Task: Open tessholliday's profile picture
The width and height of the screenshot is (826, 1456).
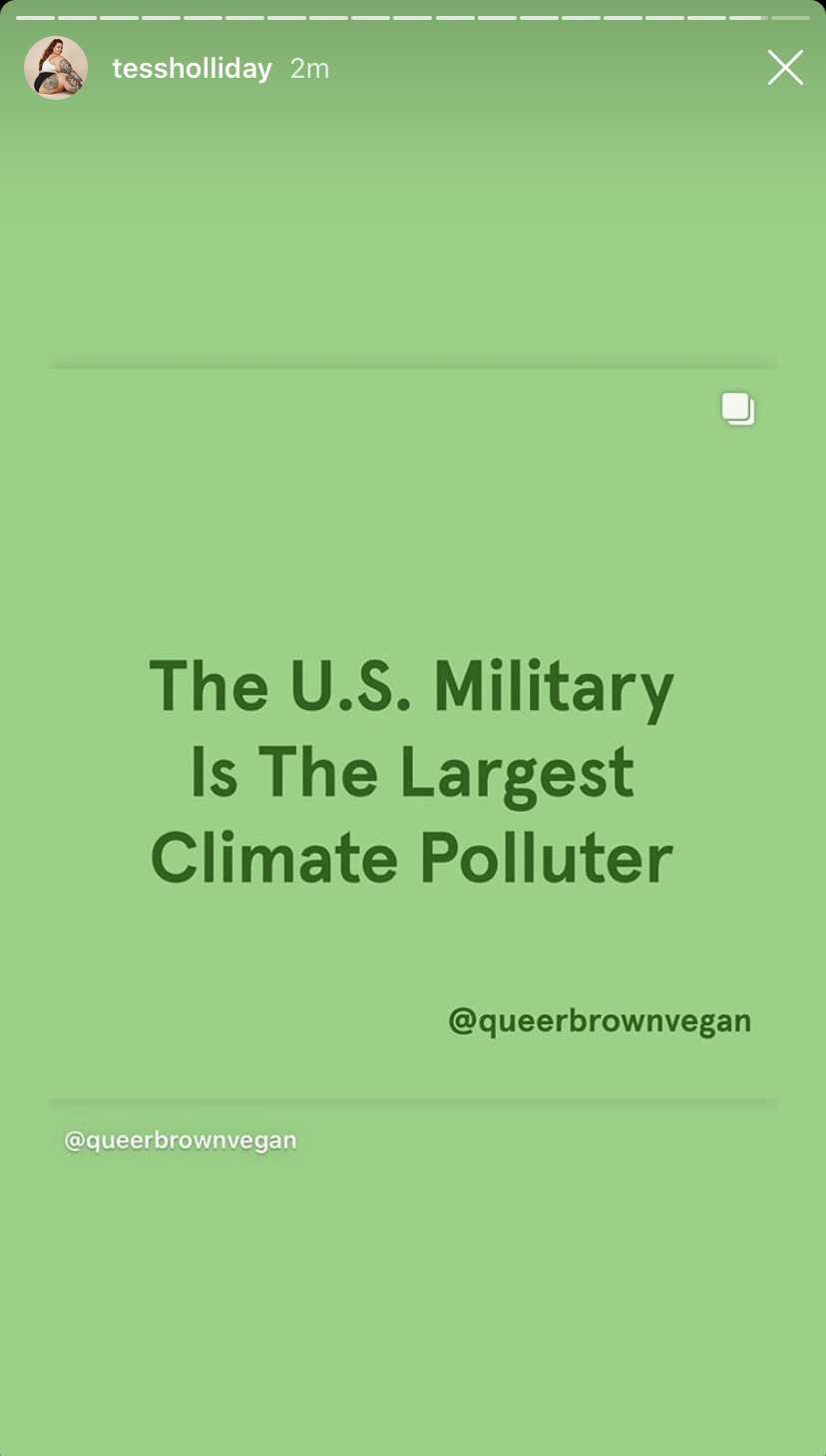Action: [x=56, y=68]
